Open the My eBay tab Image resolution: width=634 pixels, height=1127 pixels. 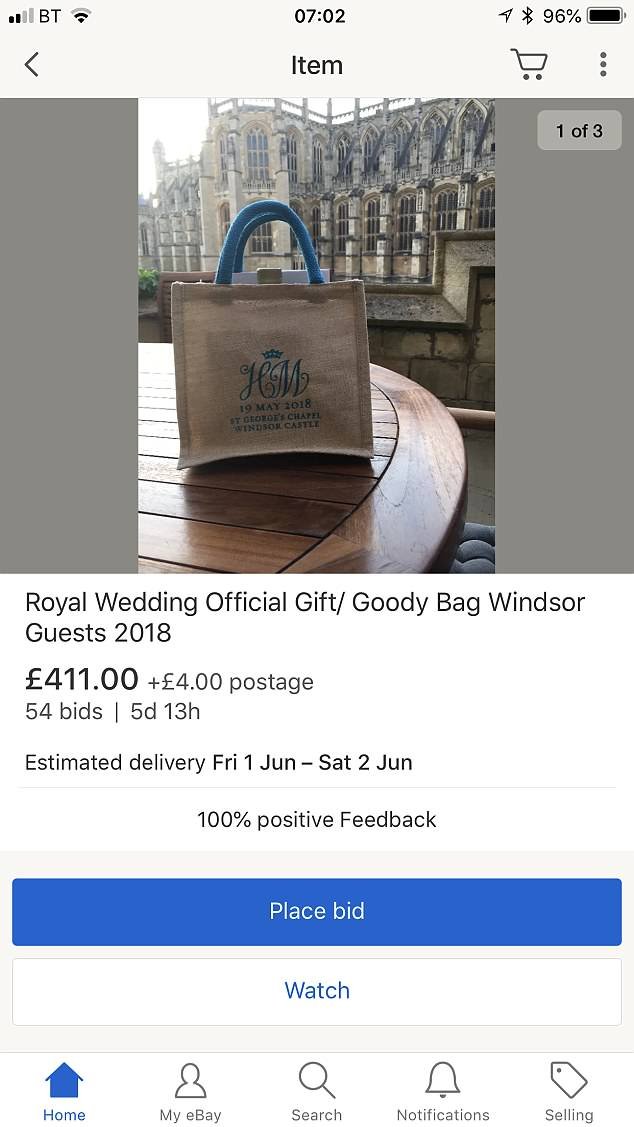click(190, 1091)
